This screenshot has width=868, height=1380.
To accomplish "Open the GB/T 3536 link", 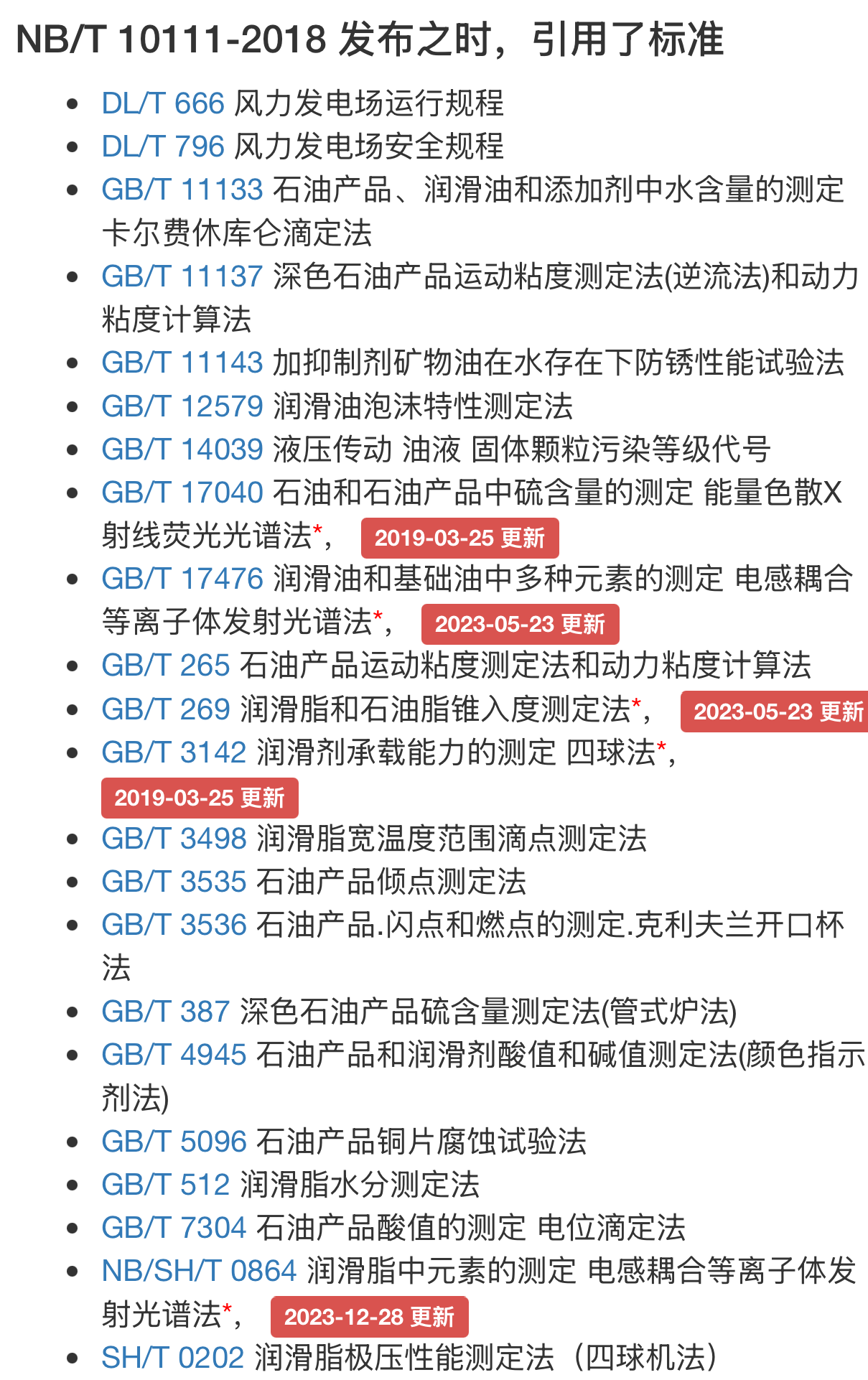I will pyautogui.click(x=174, y=925).
